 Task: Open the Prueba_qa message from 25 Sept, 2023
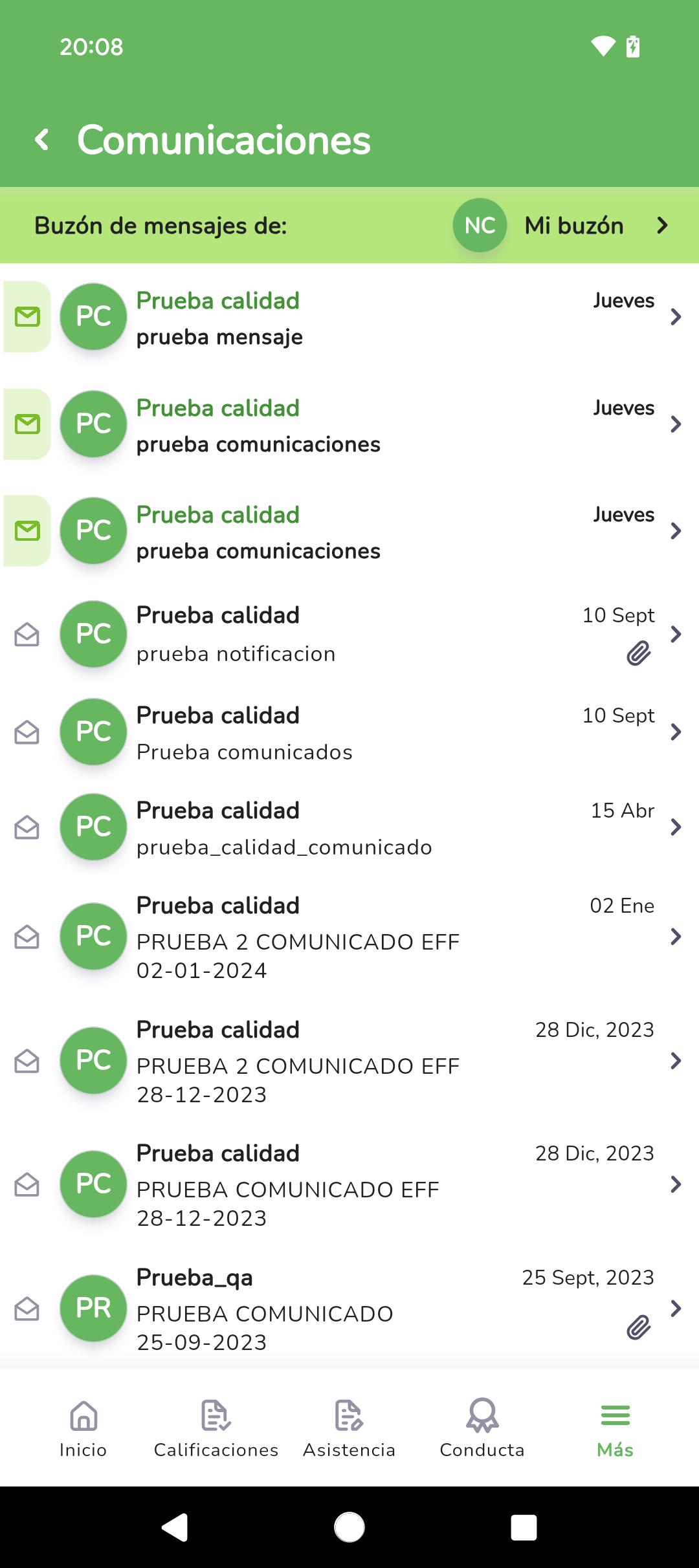349,1308
